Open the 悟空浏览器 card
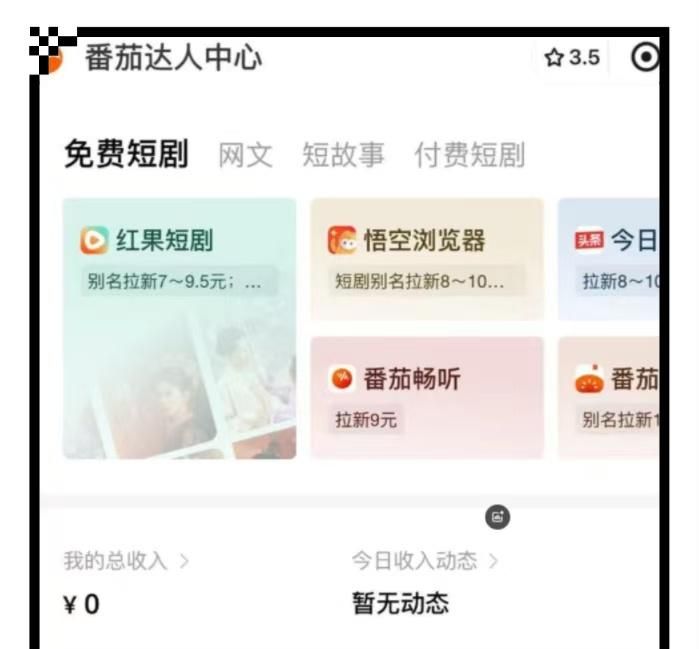Viewport: 699px width, 649px height. click(426, 259)
